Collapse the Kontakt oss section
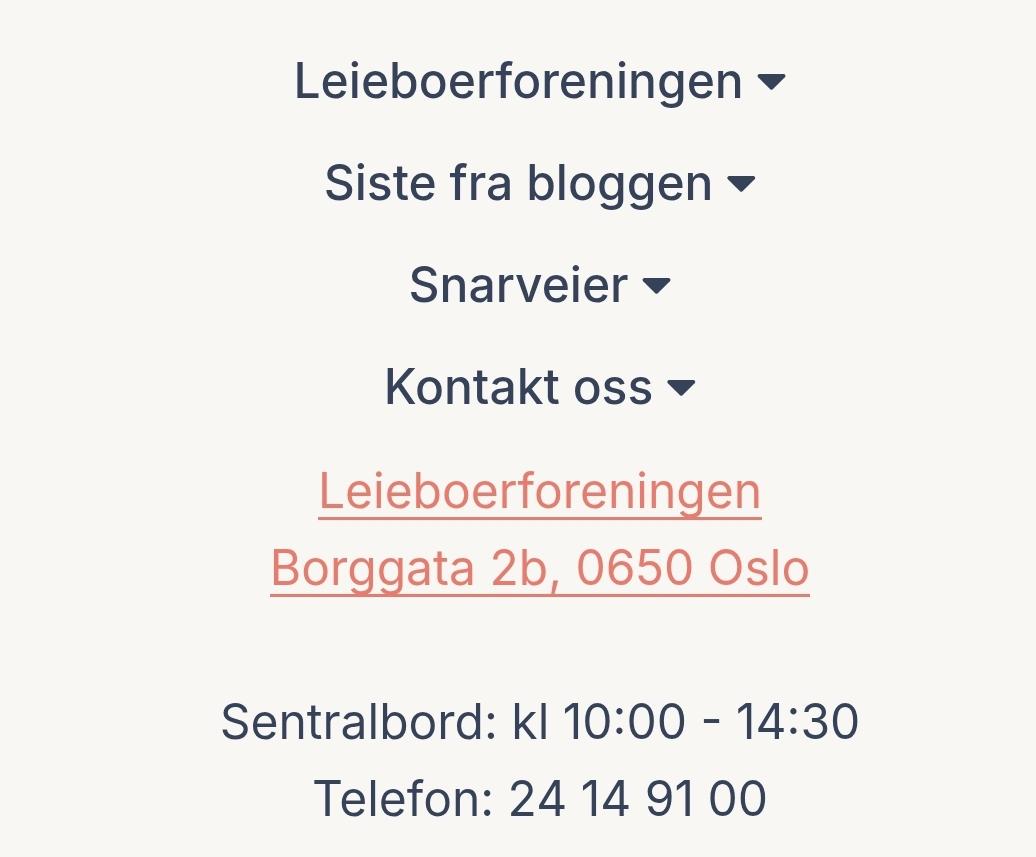 [539, 387]
